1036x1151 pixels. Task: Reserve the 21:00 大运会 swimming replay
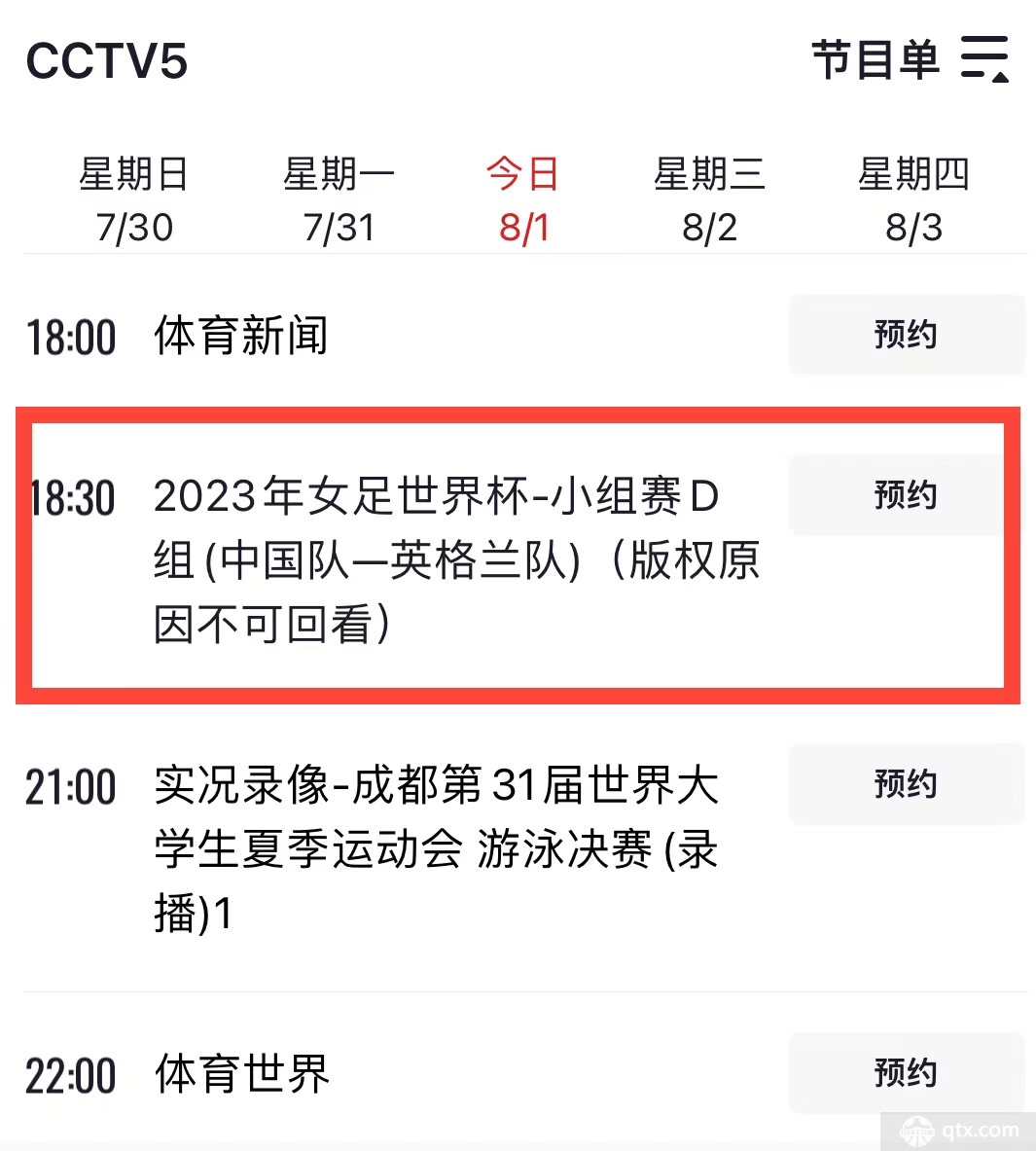click(x=905, y=784)
